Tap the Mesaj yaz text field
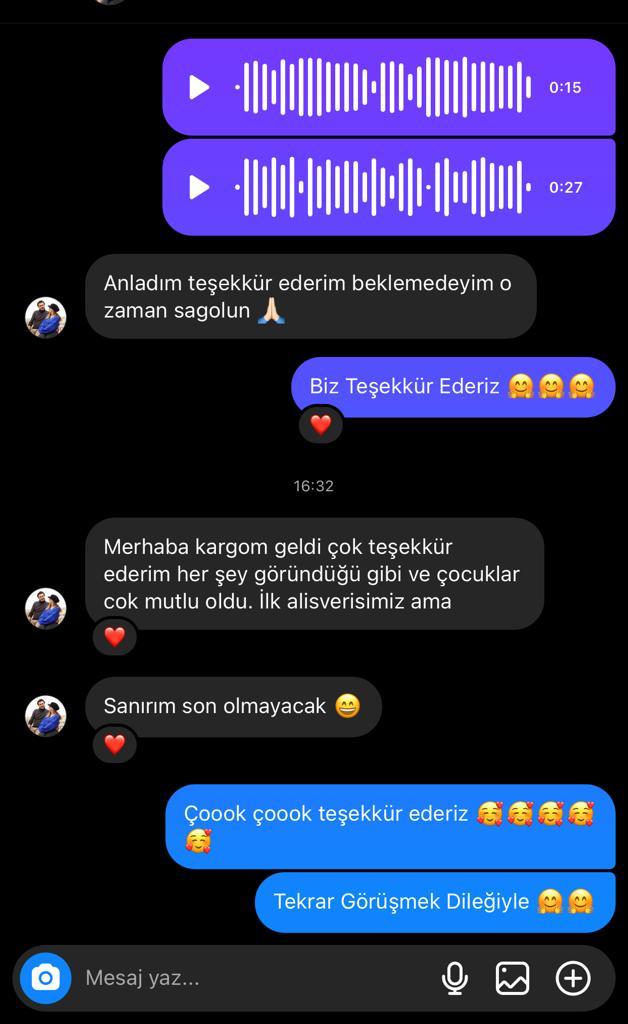This screenshot has height=1024, width=628. click(x=255, y=978)
